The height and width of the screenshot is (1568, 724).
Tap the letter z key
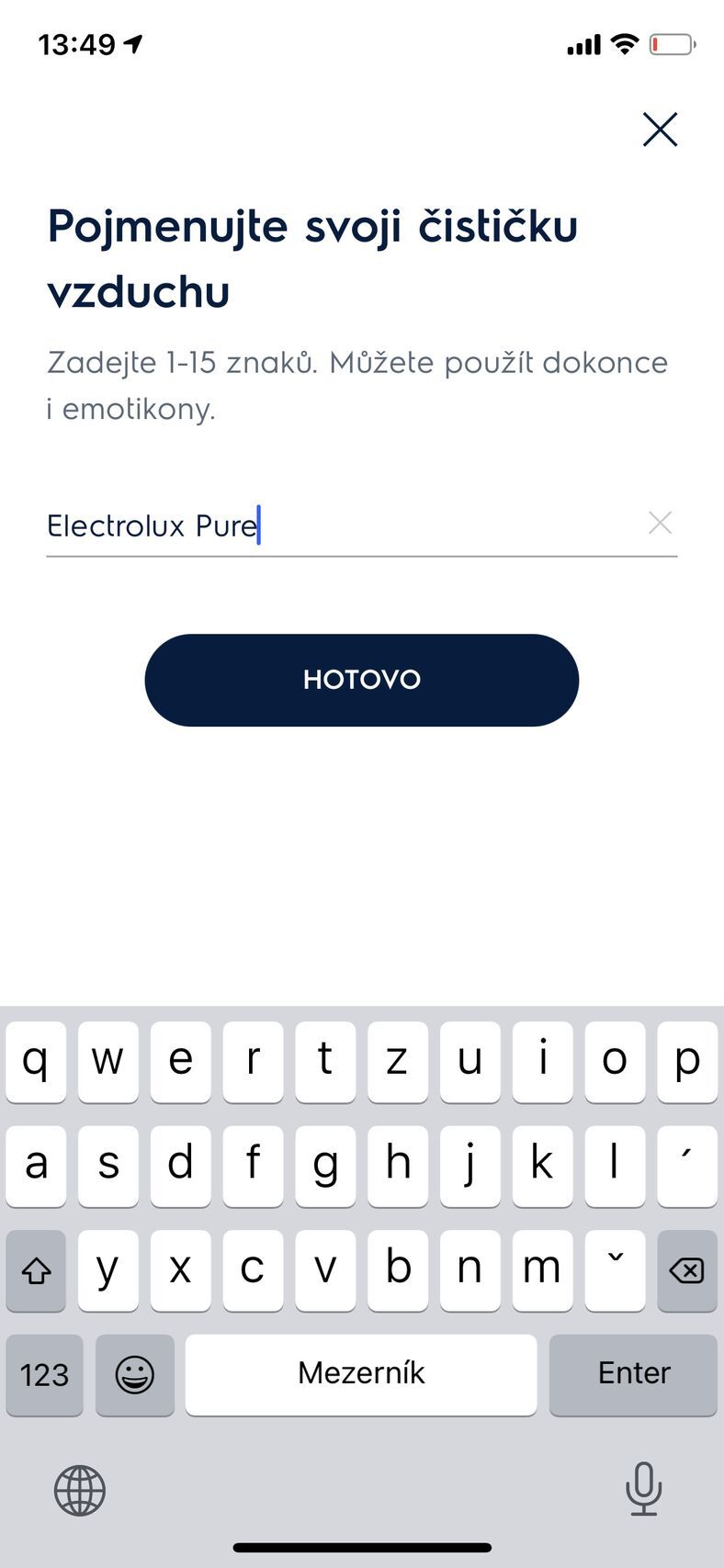click(398, 1061)
